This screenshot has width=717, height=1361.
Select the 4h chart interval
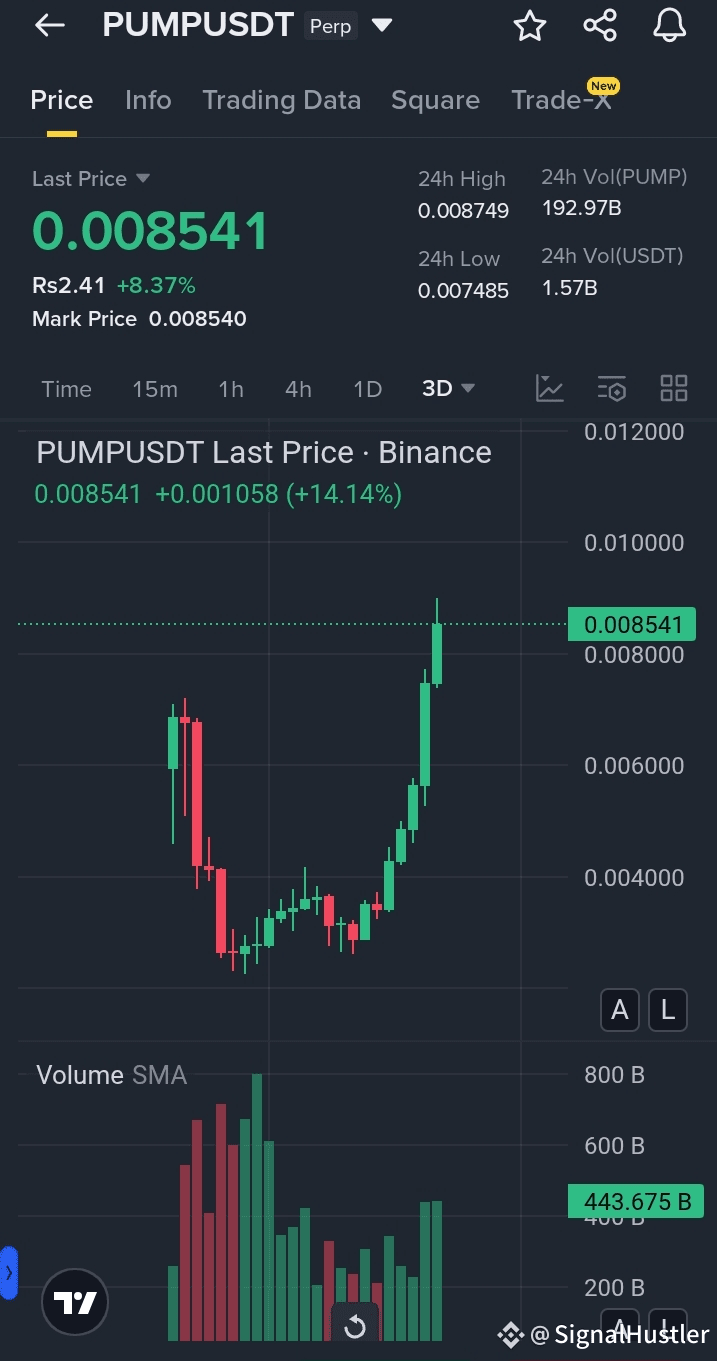(x=298, y=389)
